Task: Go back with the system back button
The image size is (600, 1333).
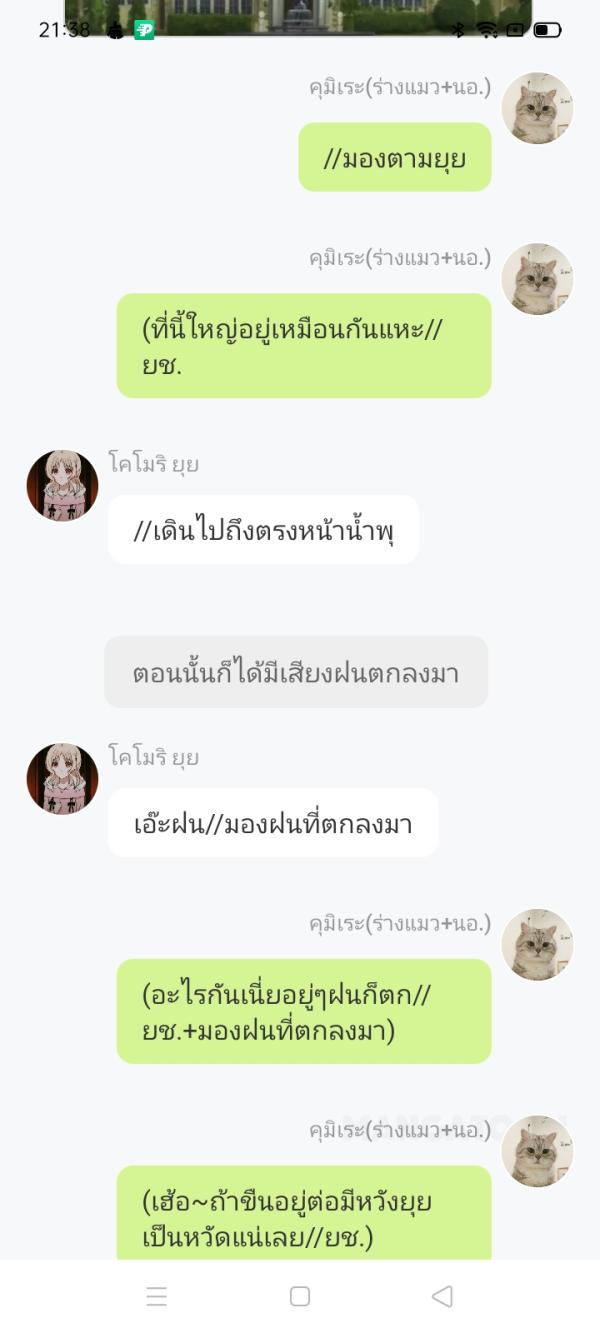Action: click(x=442, y=1296)
